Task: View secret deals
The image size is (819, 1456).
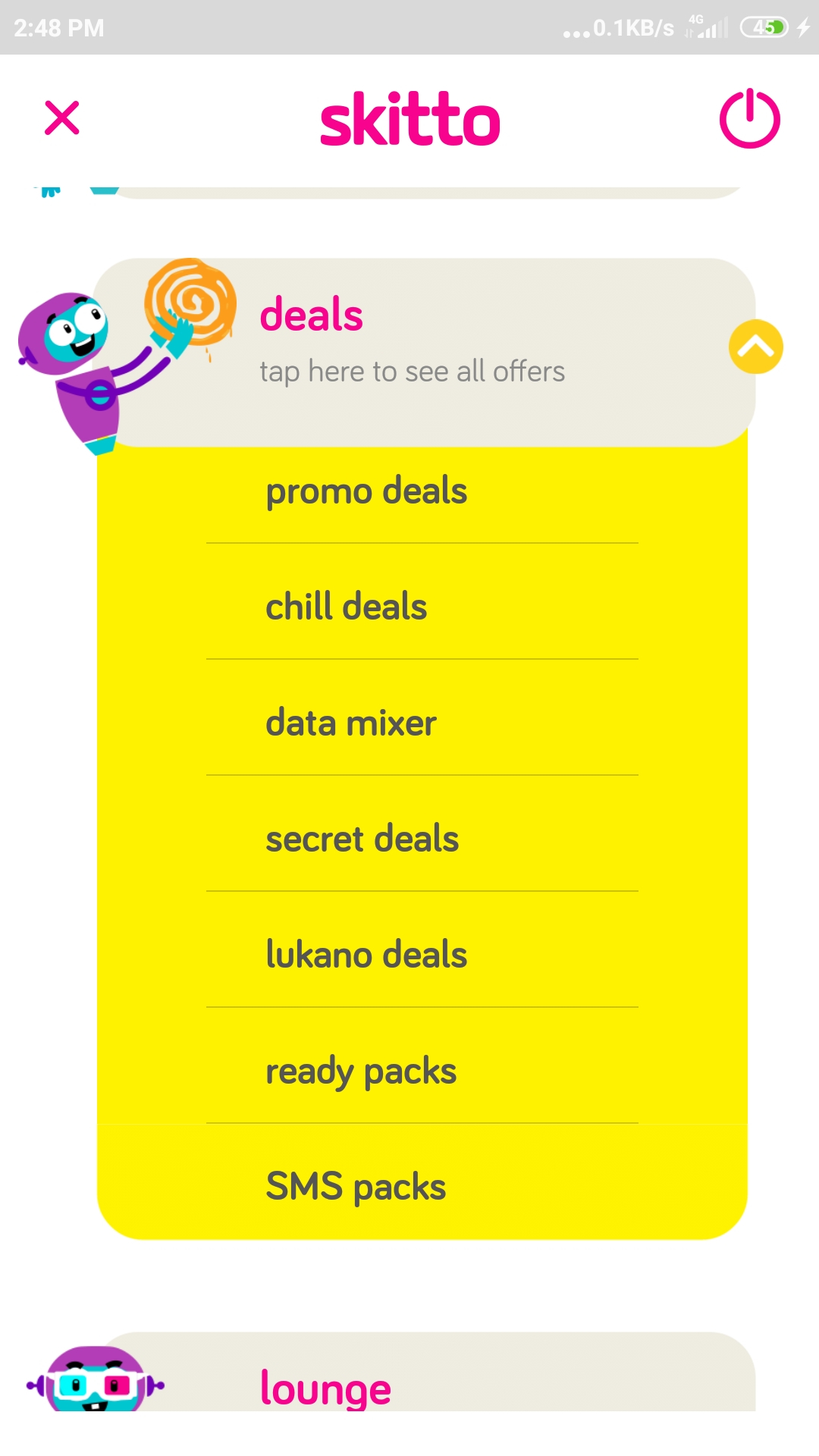Action: click(x=422, y=839)
